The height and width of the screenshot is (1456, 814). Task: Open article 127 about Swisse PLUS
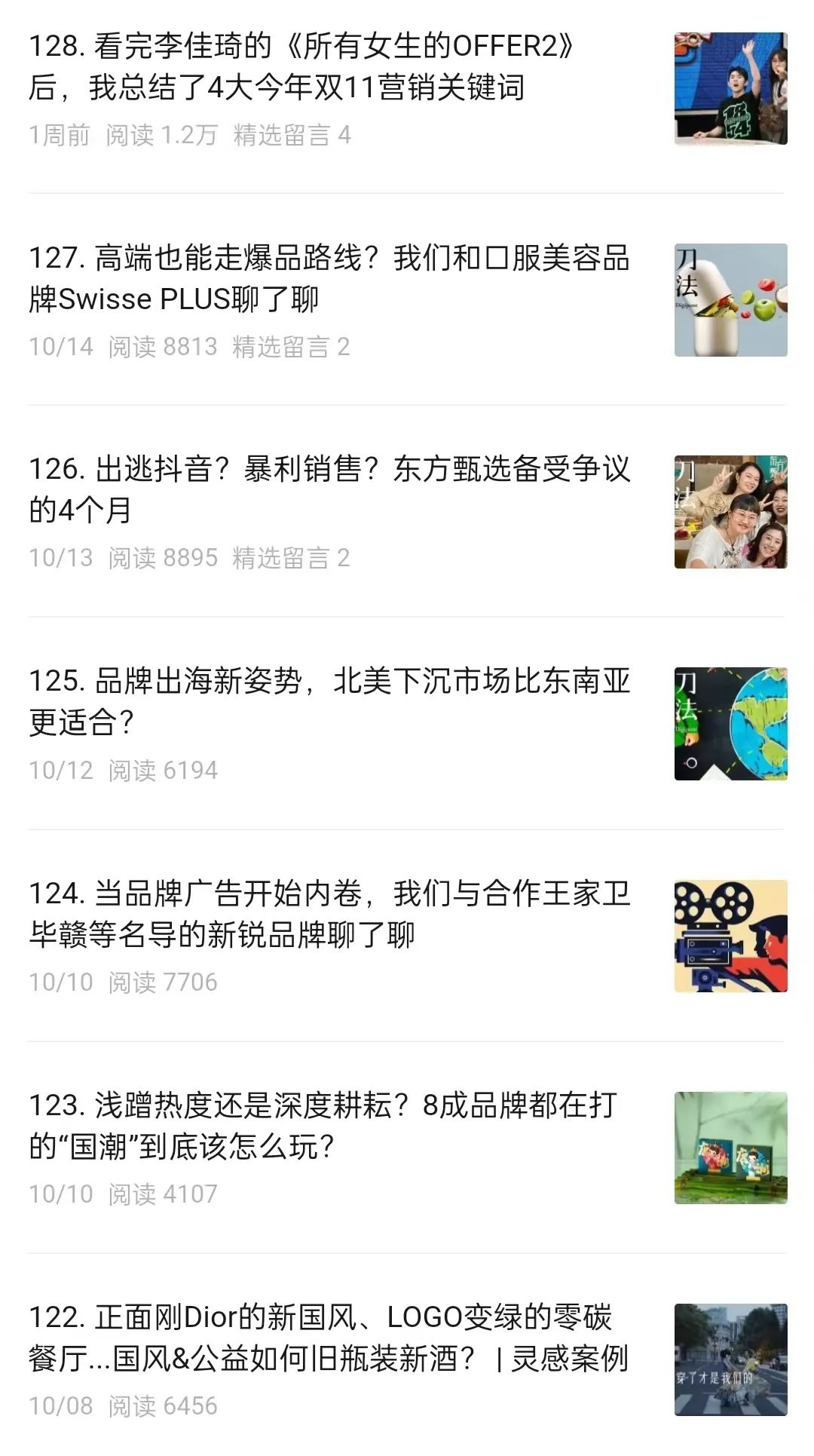coord(329,279)
